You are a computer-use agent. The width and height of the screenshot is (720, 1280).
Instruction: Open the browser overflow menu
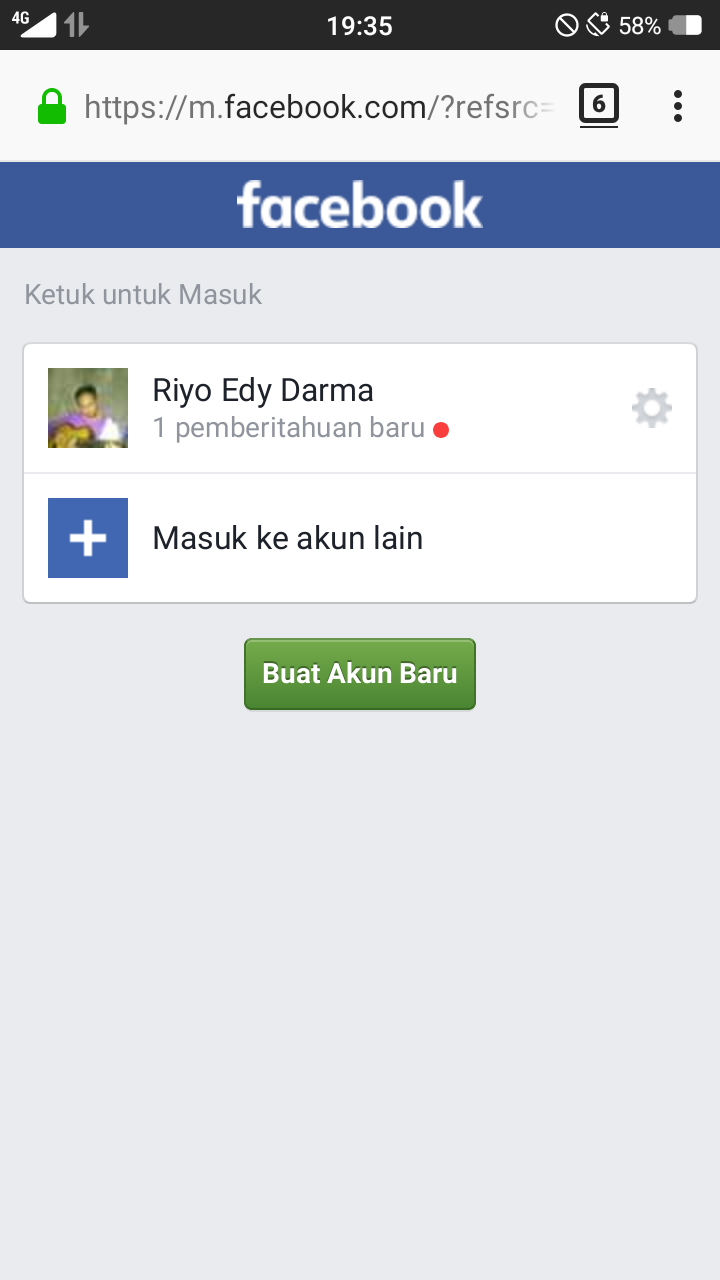click(x=678, y=106)
